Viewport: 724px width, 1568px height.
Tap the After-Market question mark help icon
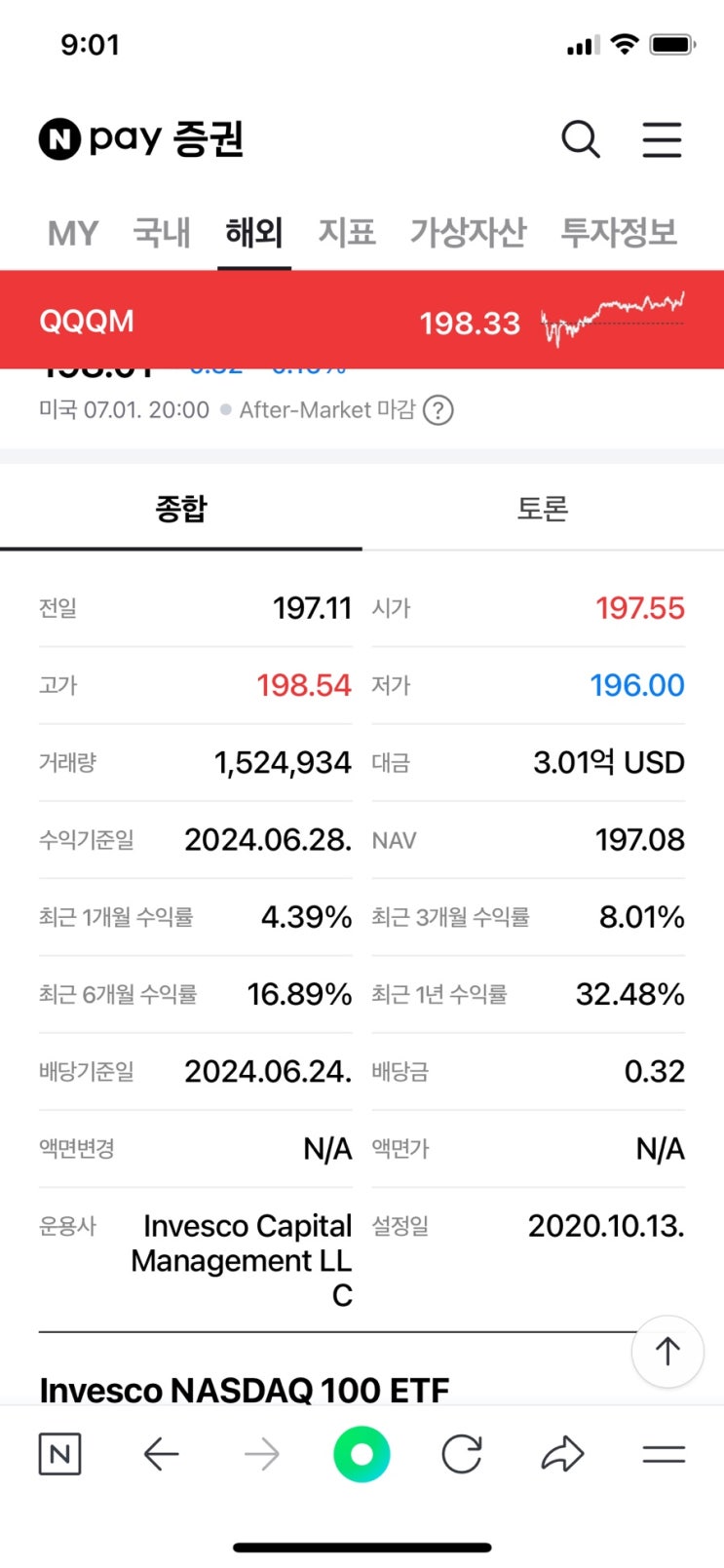coord(438,410)
